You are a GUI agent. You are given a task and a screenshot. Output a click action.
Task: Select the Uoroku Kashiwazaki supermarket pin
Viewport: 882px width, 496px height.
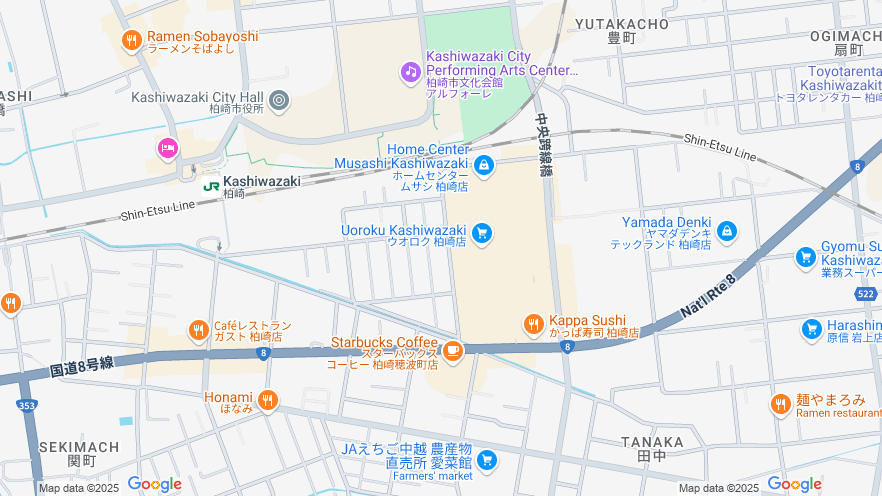(x=482, y=233)
